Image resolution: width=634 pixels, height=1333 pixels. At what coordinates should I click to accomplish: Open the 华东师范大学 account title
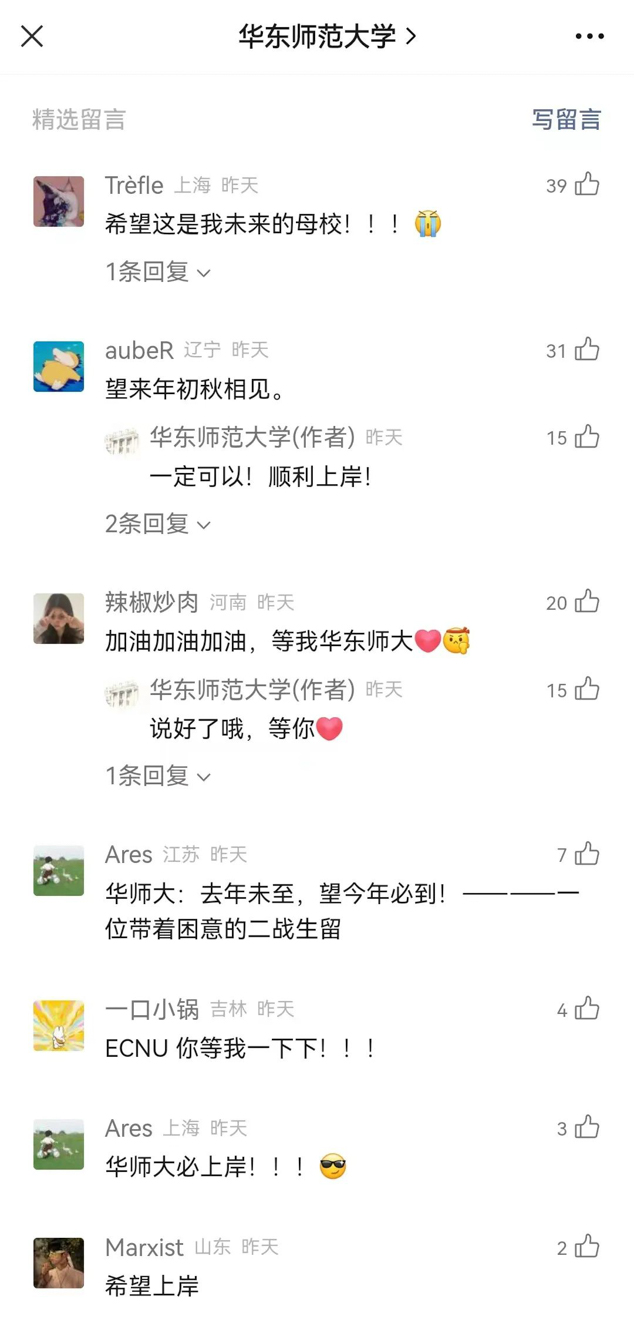click(326, 37)
